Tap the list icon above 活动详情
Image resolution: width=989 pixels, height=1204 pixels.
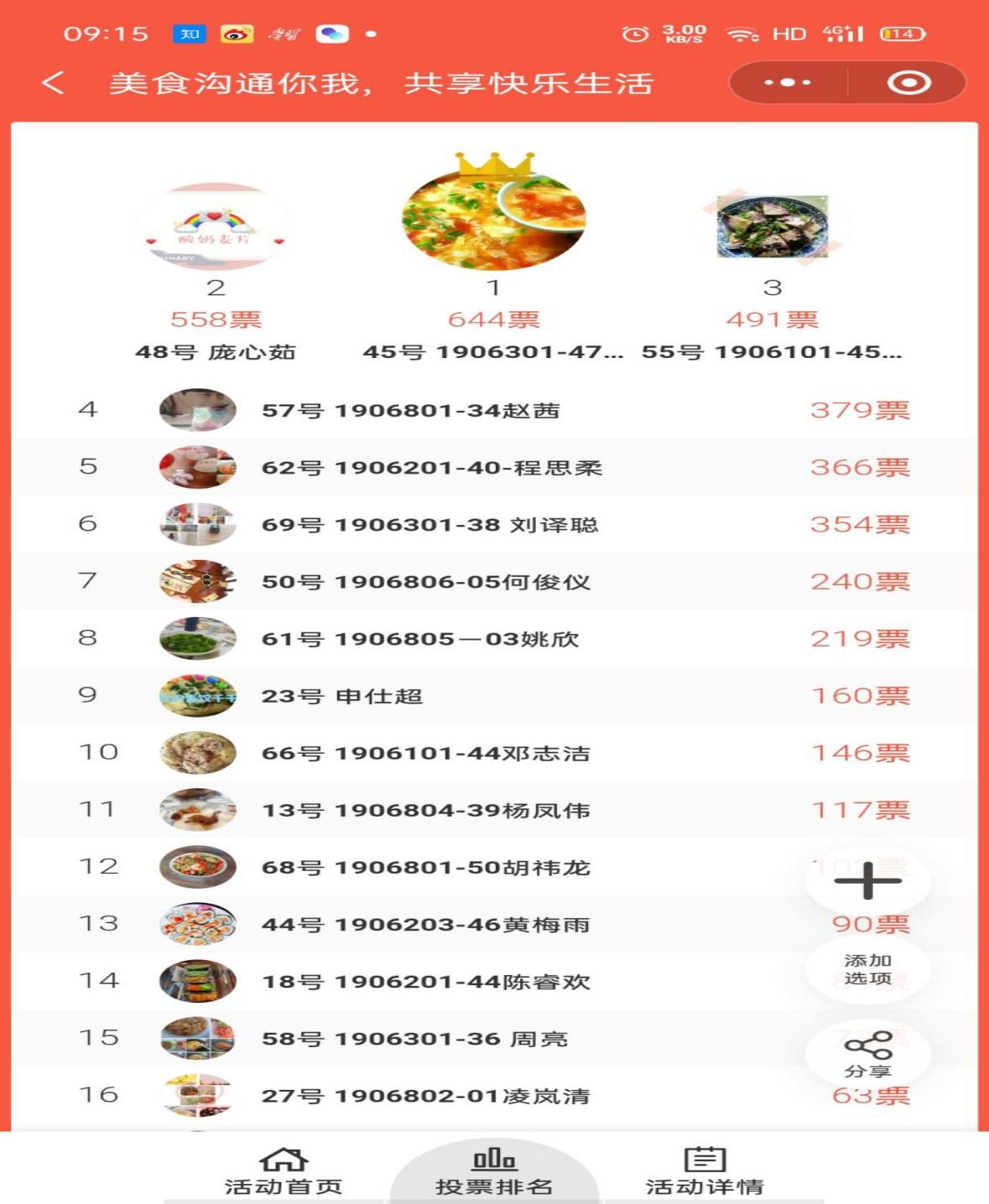(x=705, y=1160)
